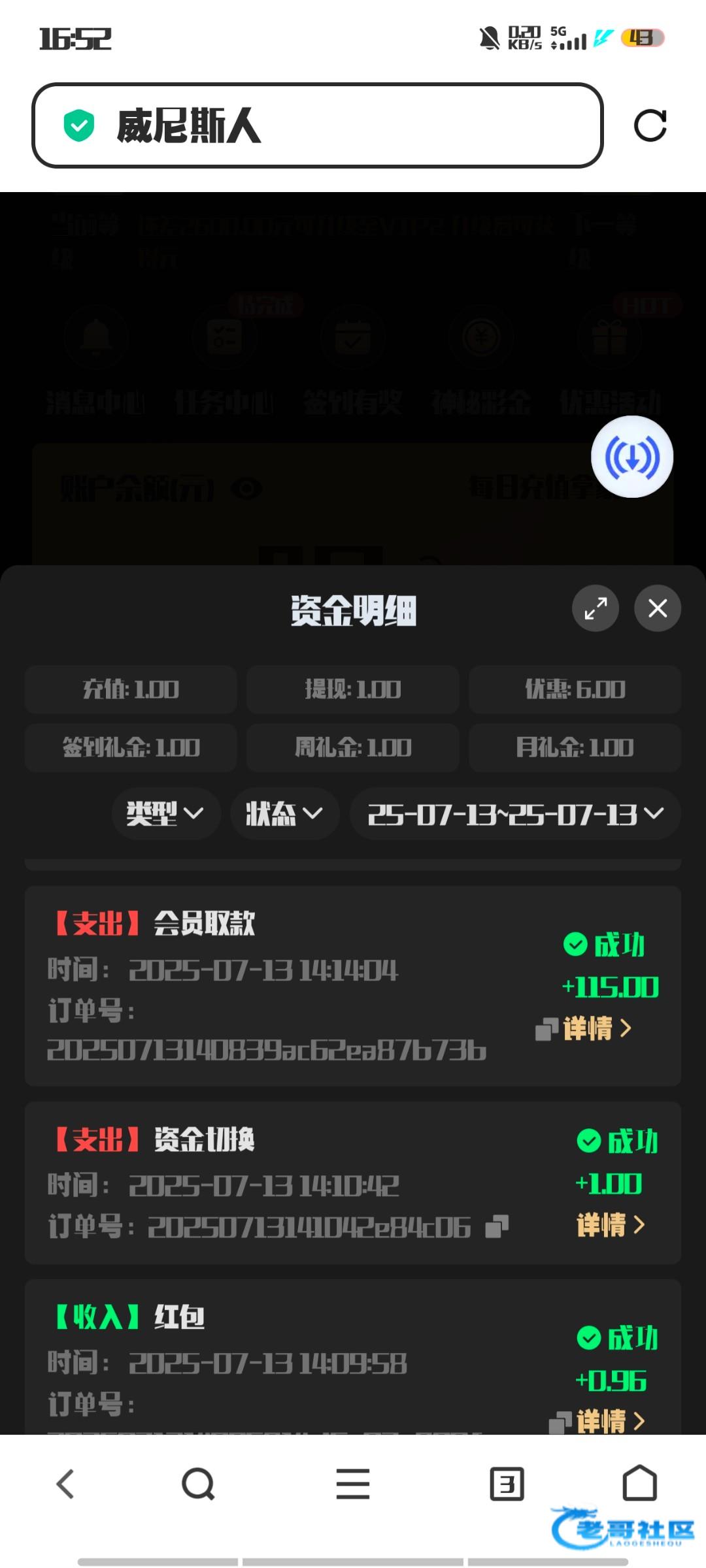
Task: Reload the page with the refresh icon
Action: coord(650,125)
